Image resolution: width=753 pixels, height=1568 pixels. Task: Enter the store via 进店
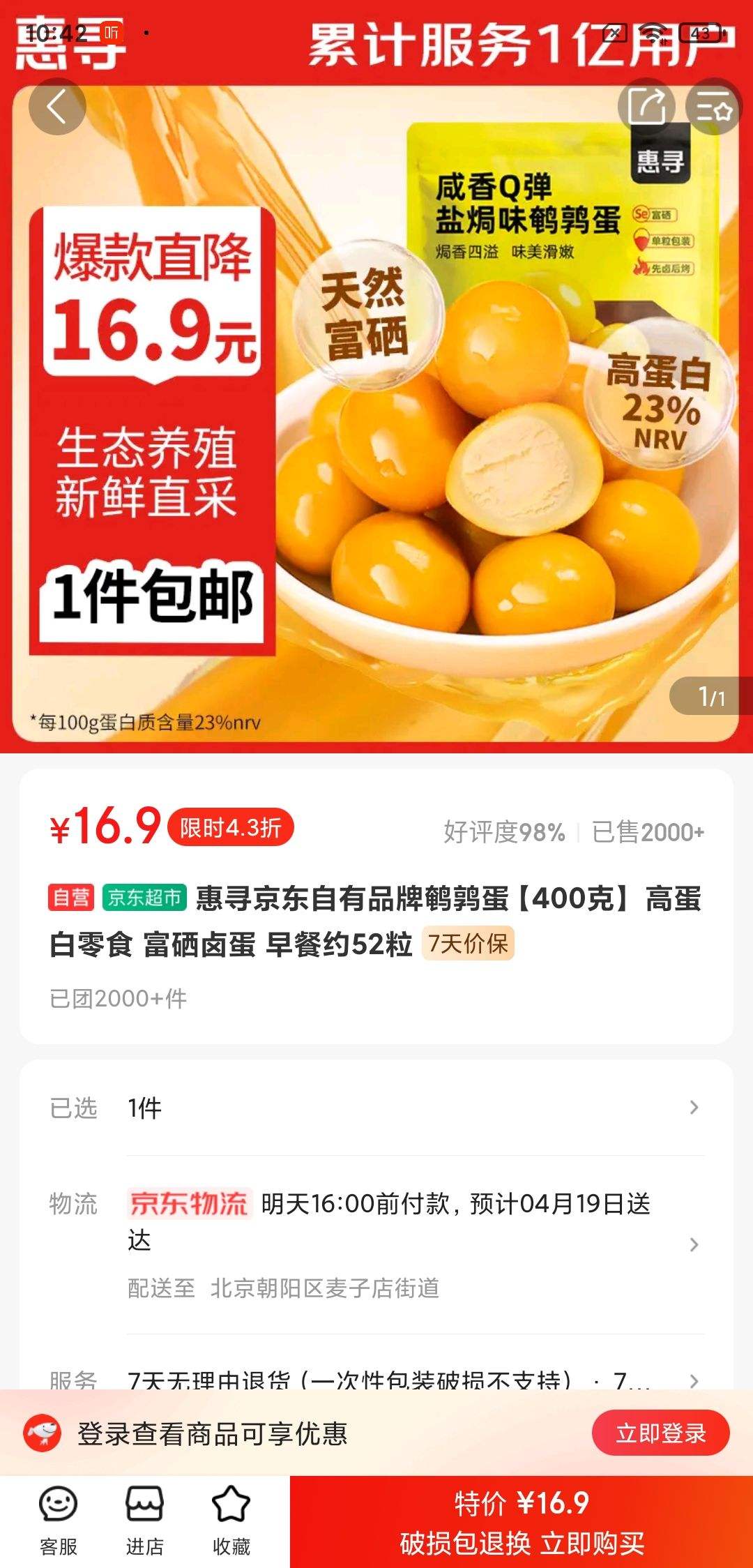pyautogui.click(x=144, y=1521)
